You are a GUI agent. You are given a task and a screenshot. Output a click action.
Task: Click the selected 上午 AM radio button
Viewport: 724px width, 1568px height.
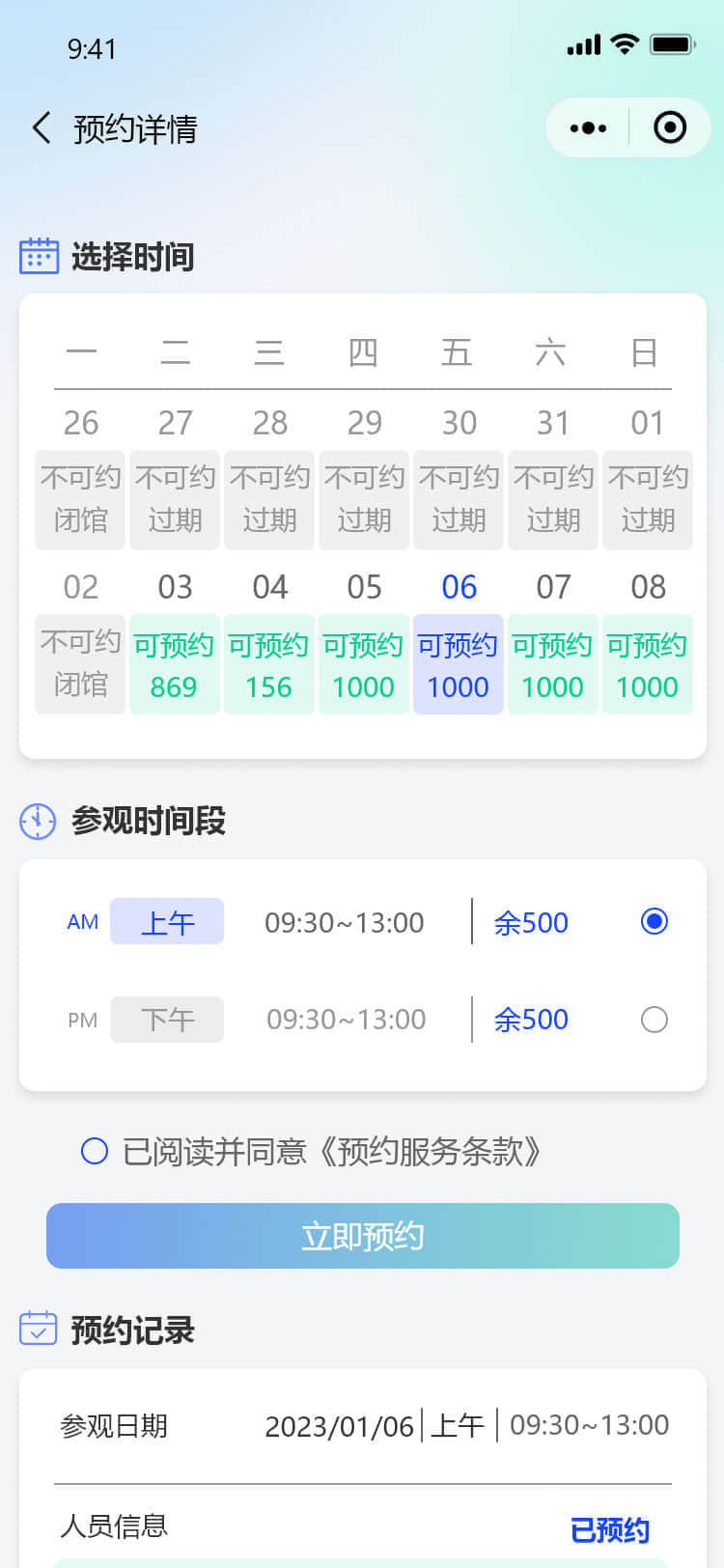[654, 922]
